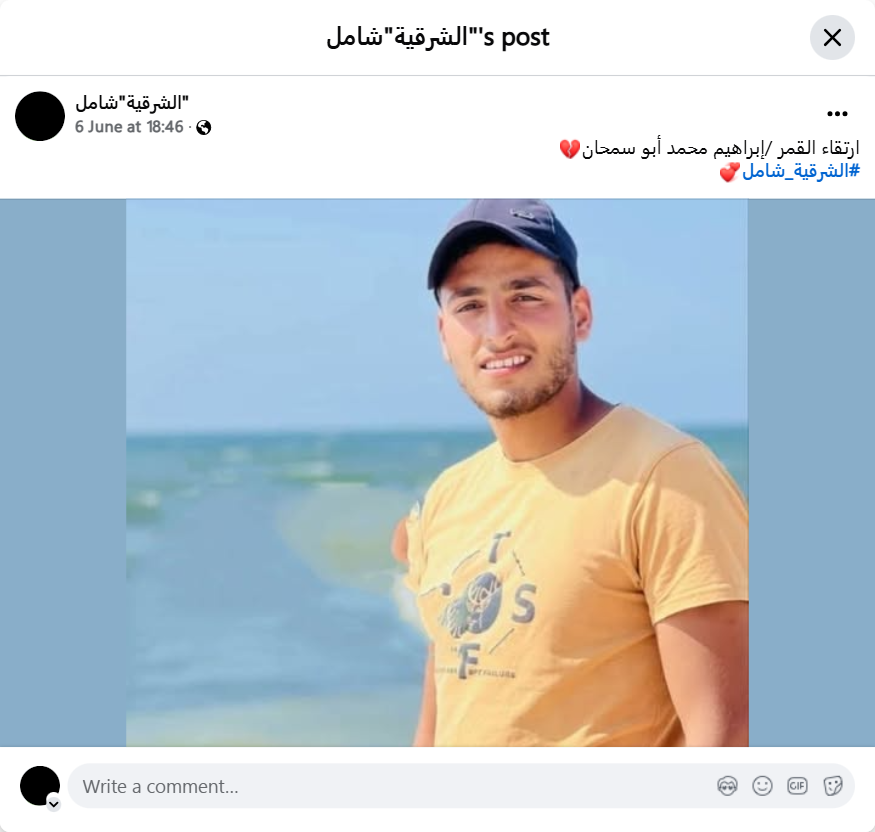Close the post dialog

tap(832, 38)
